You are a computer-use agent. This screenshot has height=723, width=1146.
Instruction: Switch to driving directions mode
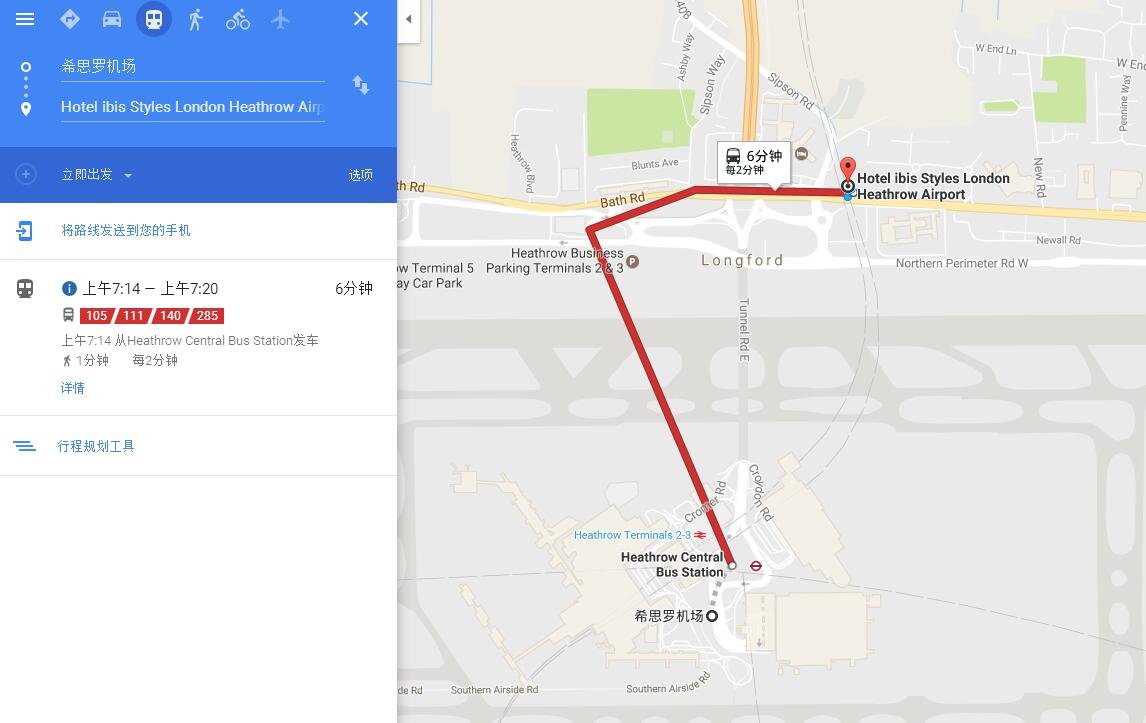tap(112, 19)
